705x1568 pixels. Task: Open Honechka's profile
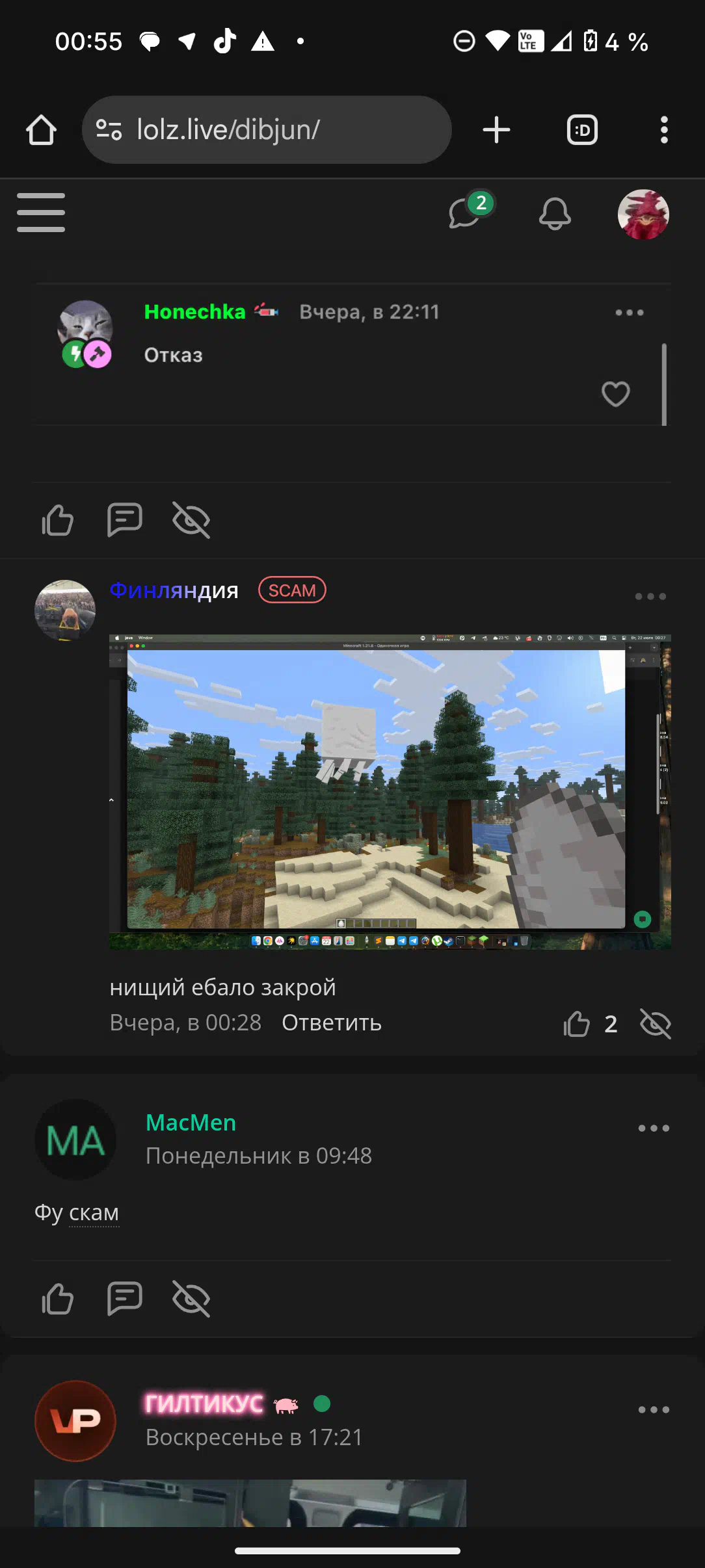tap(194, 312)
